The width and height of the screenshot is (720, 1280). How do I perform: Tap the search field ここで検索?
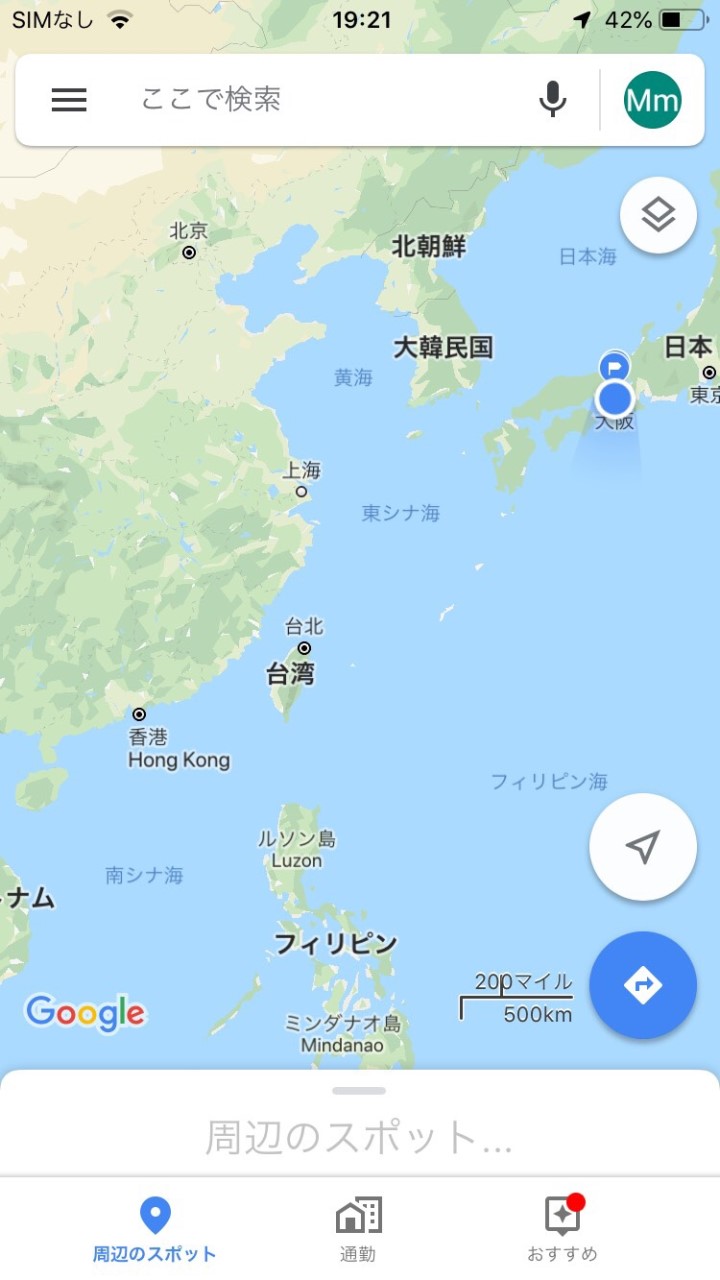280,100
